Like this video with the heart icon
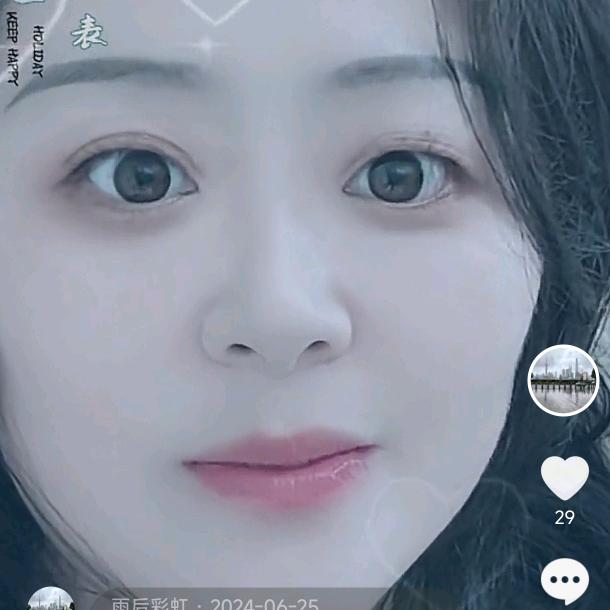The height and width of the screenshot is (610, 610). click(x=565, y=477)
